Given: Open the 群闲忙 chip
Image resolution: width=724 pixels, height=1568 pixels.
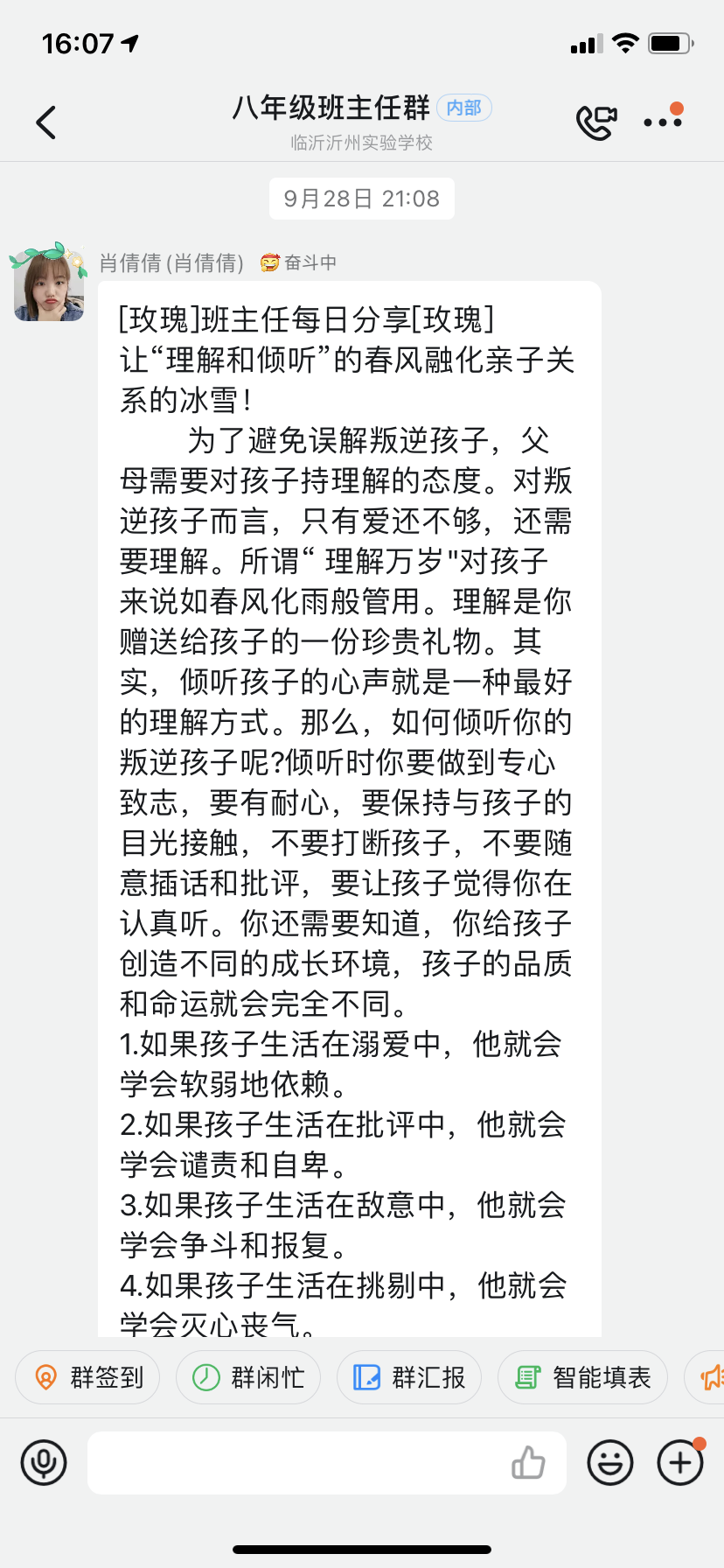Looking at the screenshot, I should [248, 1377].
